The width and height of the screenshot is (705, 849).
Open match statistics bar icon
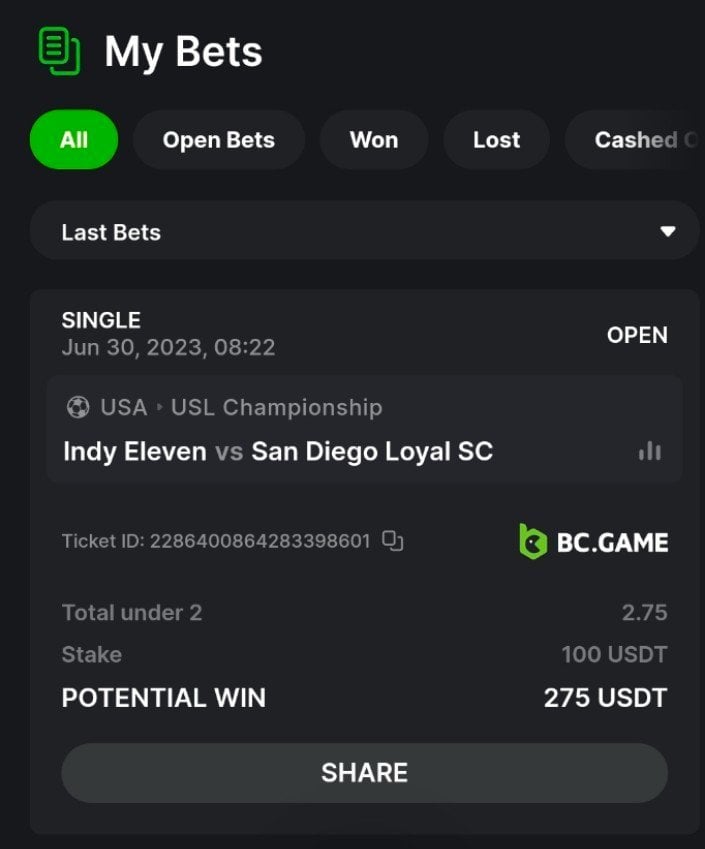click(650, 451)
